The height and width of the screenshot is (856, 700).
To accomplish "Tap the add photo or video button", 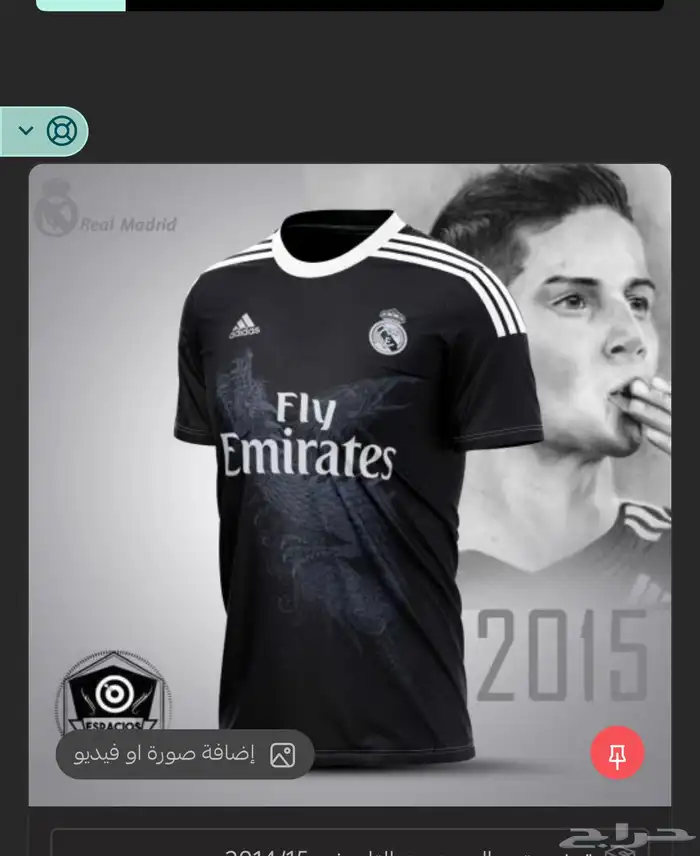I will (185, 755).
